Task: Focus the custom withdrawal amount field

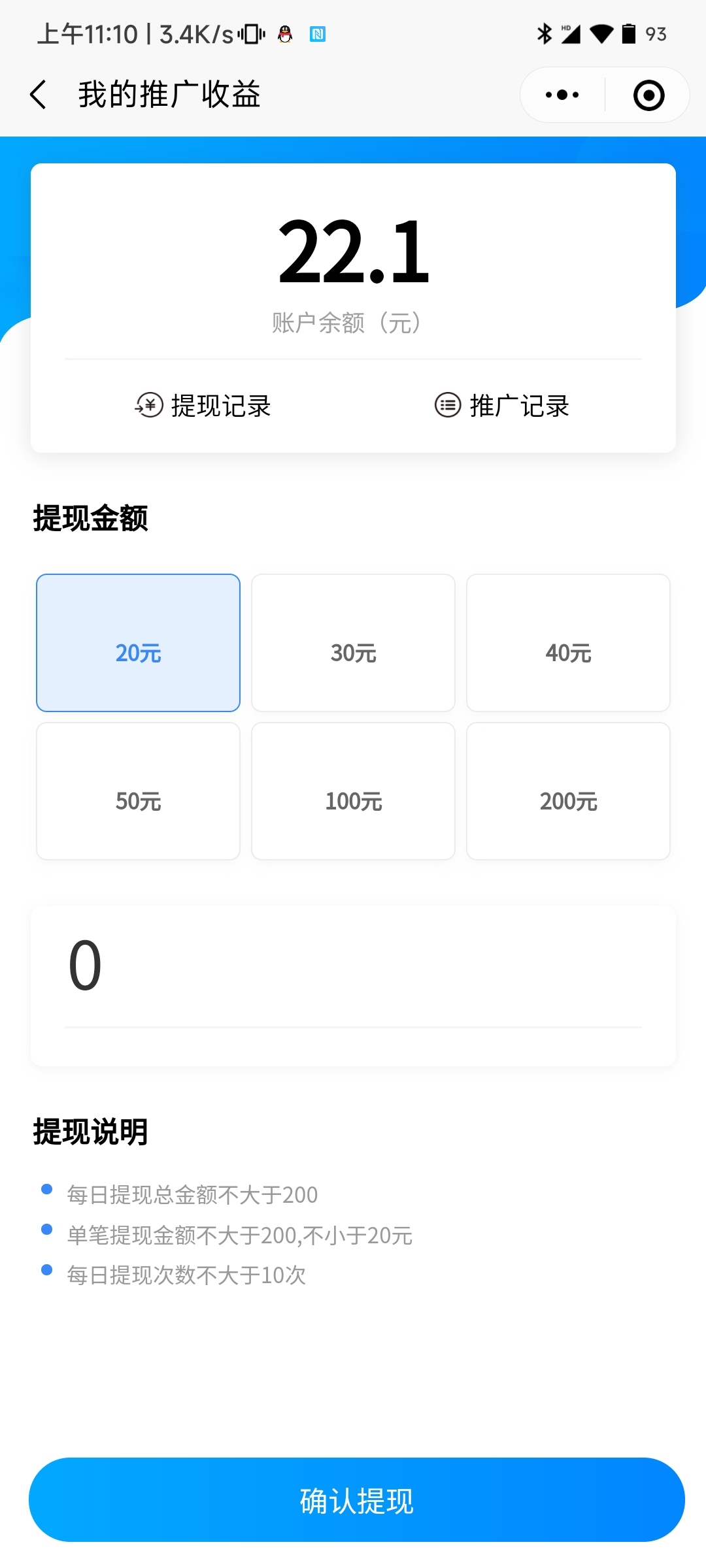Action: [x=353, y=967]
